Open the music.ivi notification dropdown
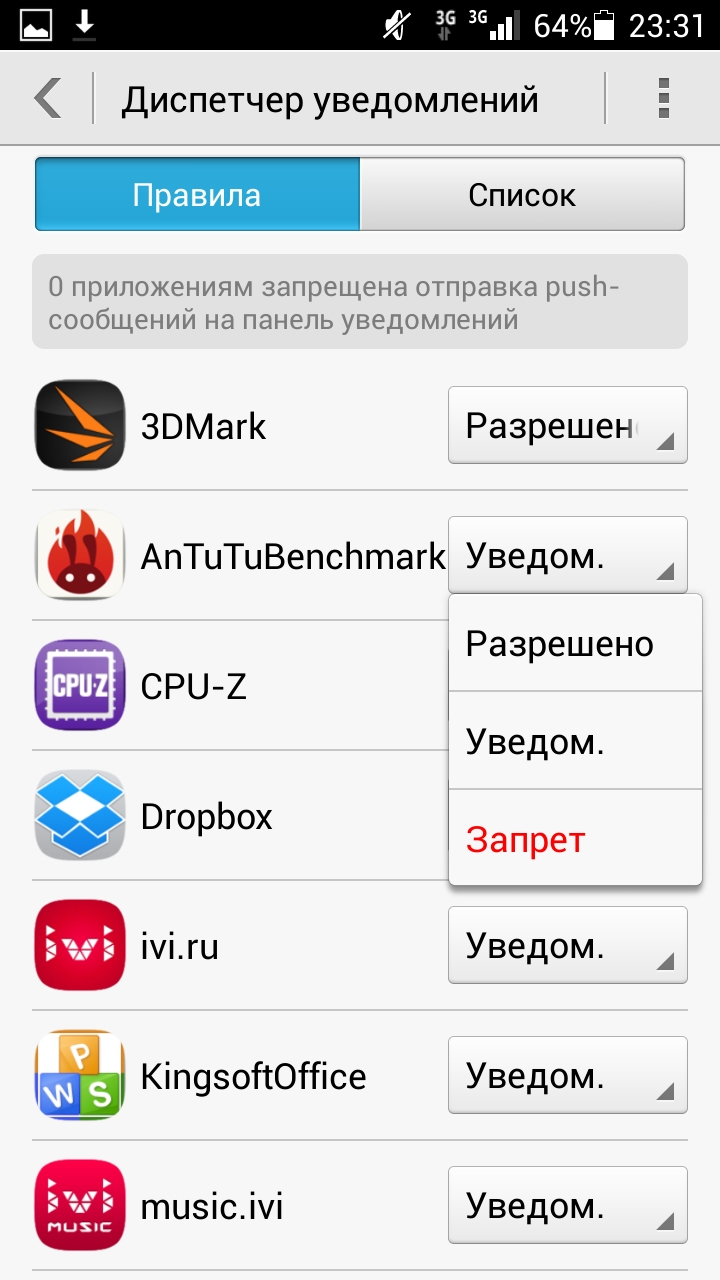The image size is (720, 1280). (567, 1205)
